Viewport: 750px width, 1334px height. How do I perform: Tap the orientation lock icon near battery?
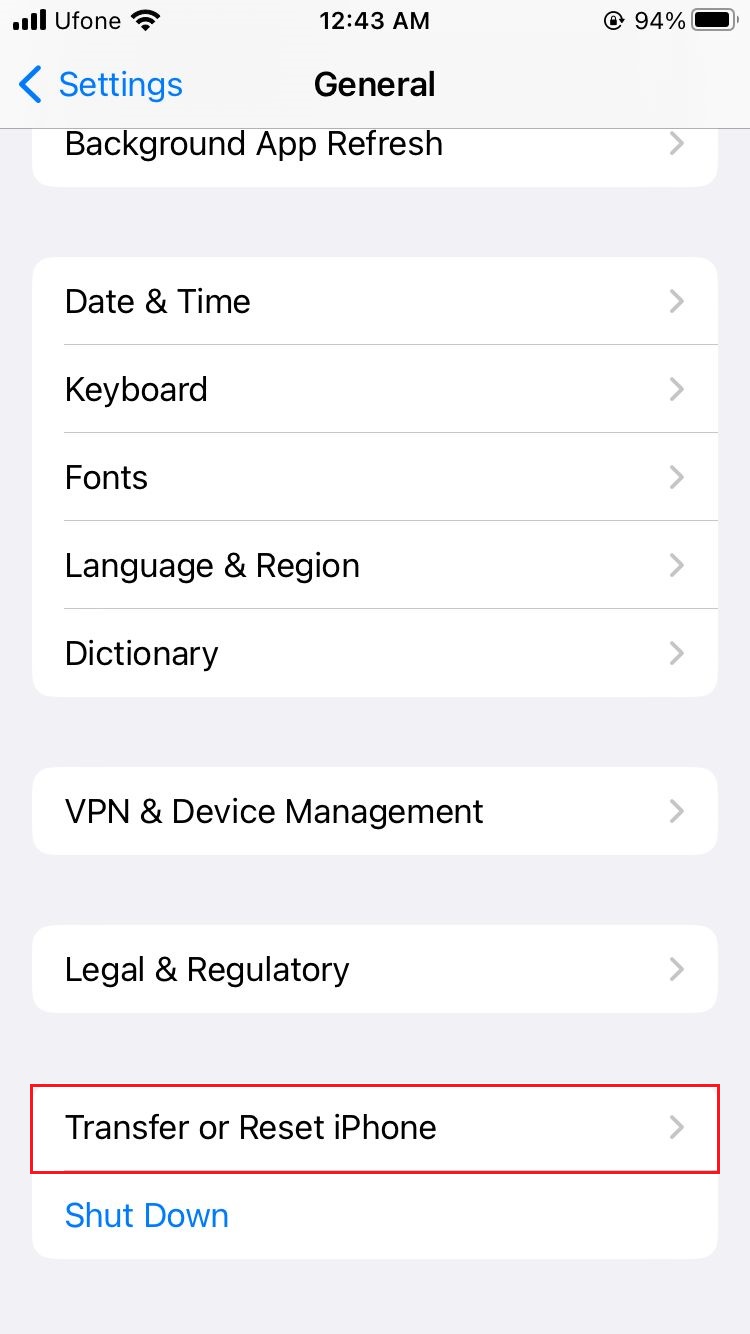click(x=613, y=19)
